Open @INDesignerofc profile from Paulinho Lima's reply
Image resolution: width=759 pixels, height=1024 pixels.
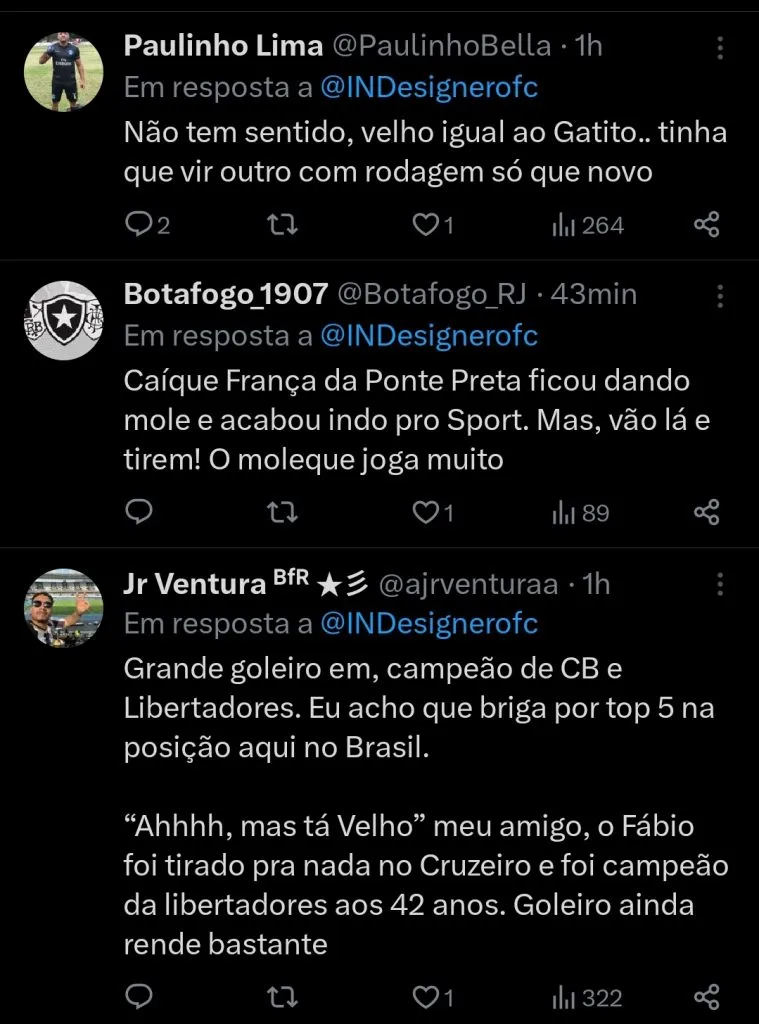tap(430, 87)
